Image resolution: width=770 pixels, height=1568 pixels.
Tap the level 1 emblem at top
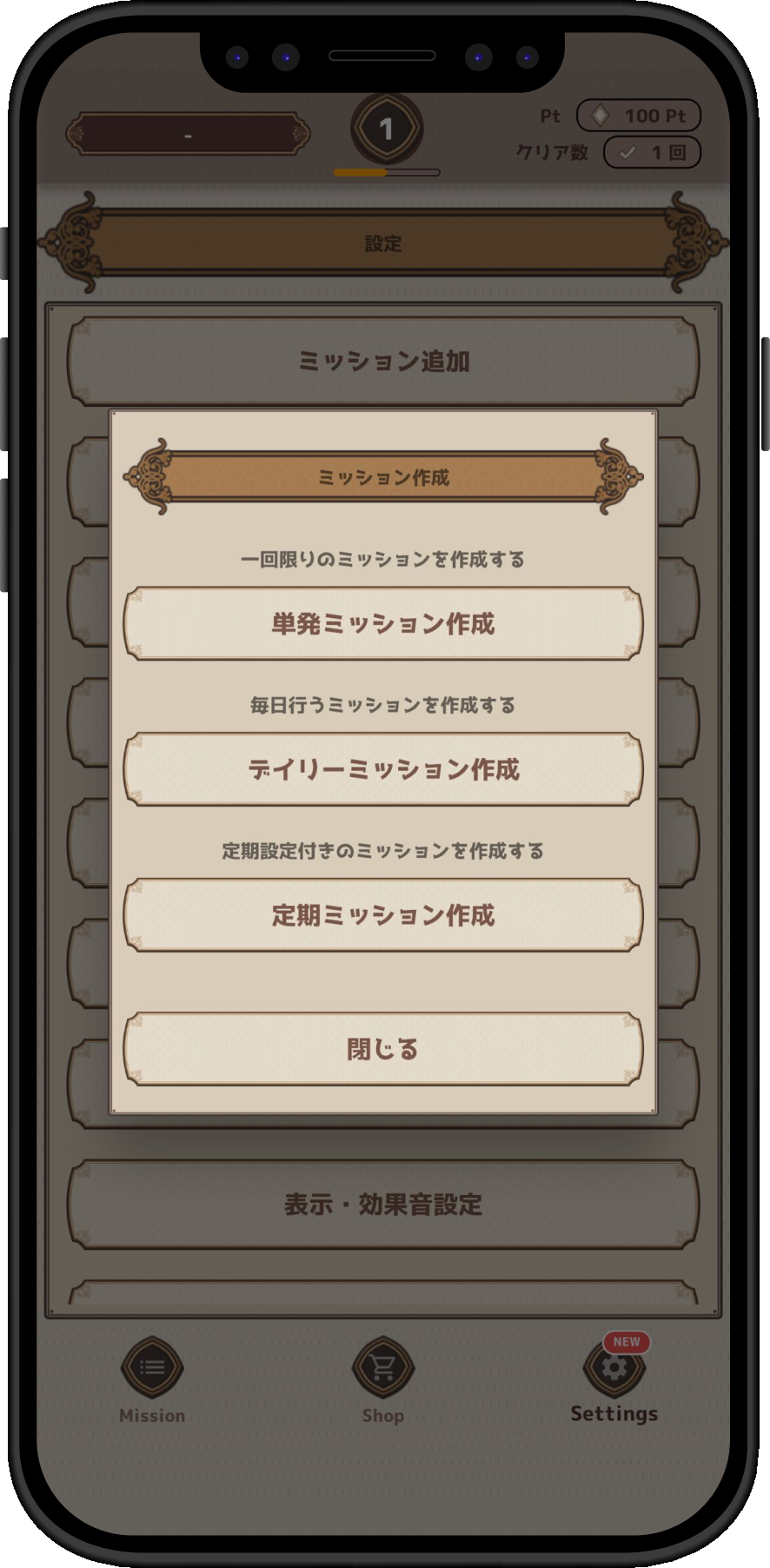pos(387,129)
